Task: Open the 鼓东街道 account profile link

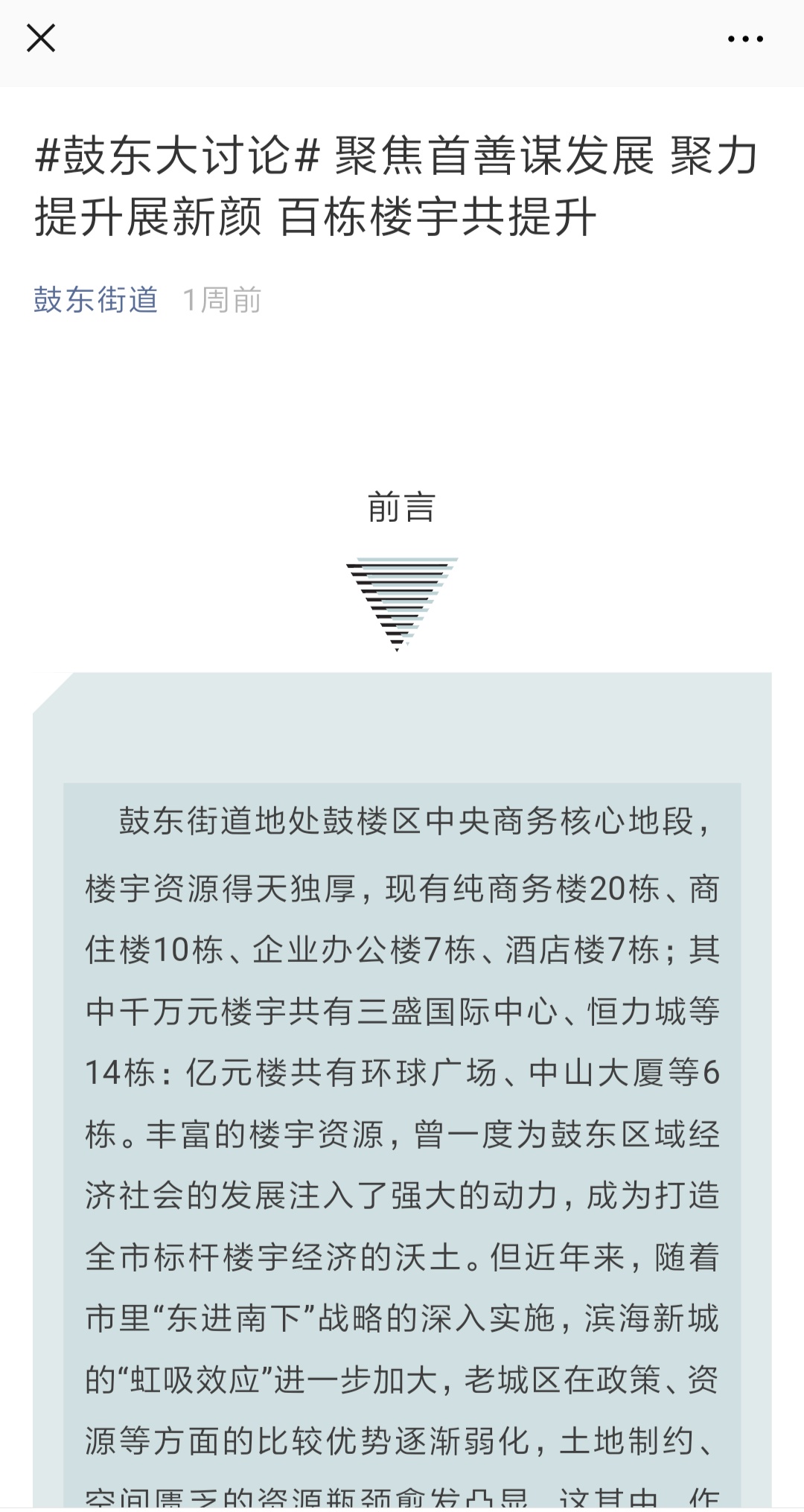Action: click(96, 300)
